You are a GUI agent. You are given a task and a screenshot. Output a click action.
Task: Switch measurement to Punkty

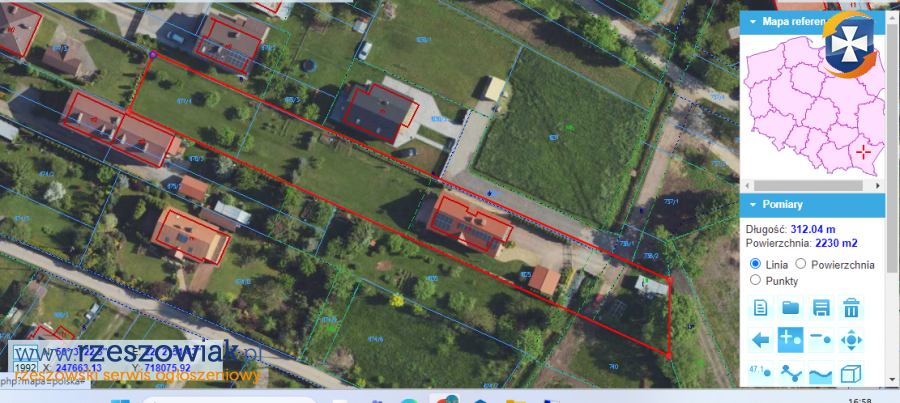point(755,281)
